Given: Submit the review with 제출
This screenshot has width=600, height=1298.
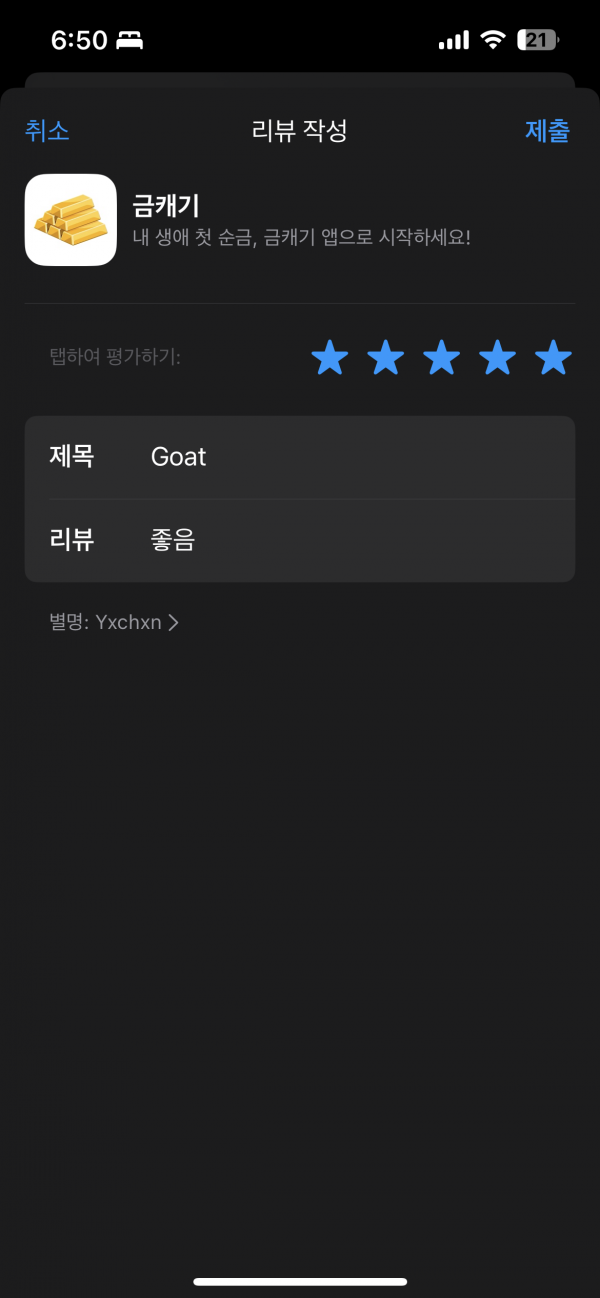Looking at the screenshot, I should click(x=547, y=130).
